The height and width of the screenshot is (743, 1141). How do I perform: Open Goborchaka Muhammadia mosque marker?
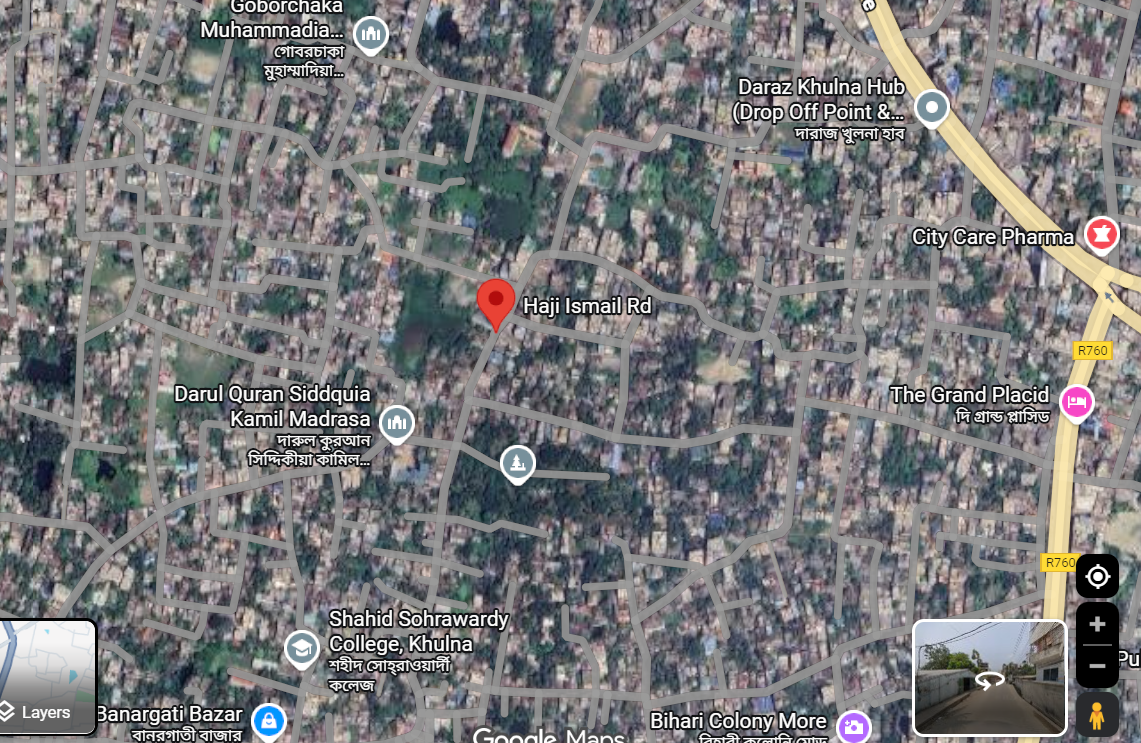(x=371, y=36)
